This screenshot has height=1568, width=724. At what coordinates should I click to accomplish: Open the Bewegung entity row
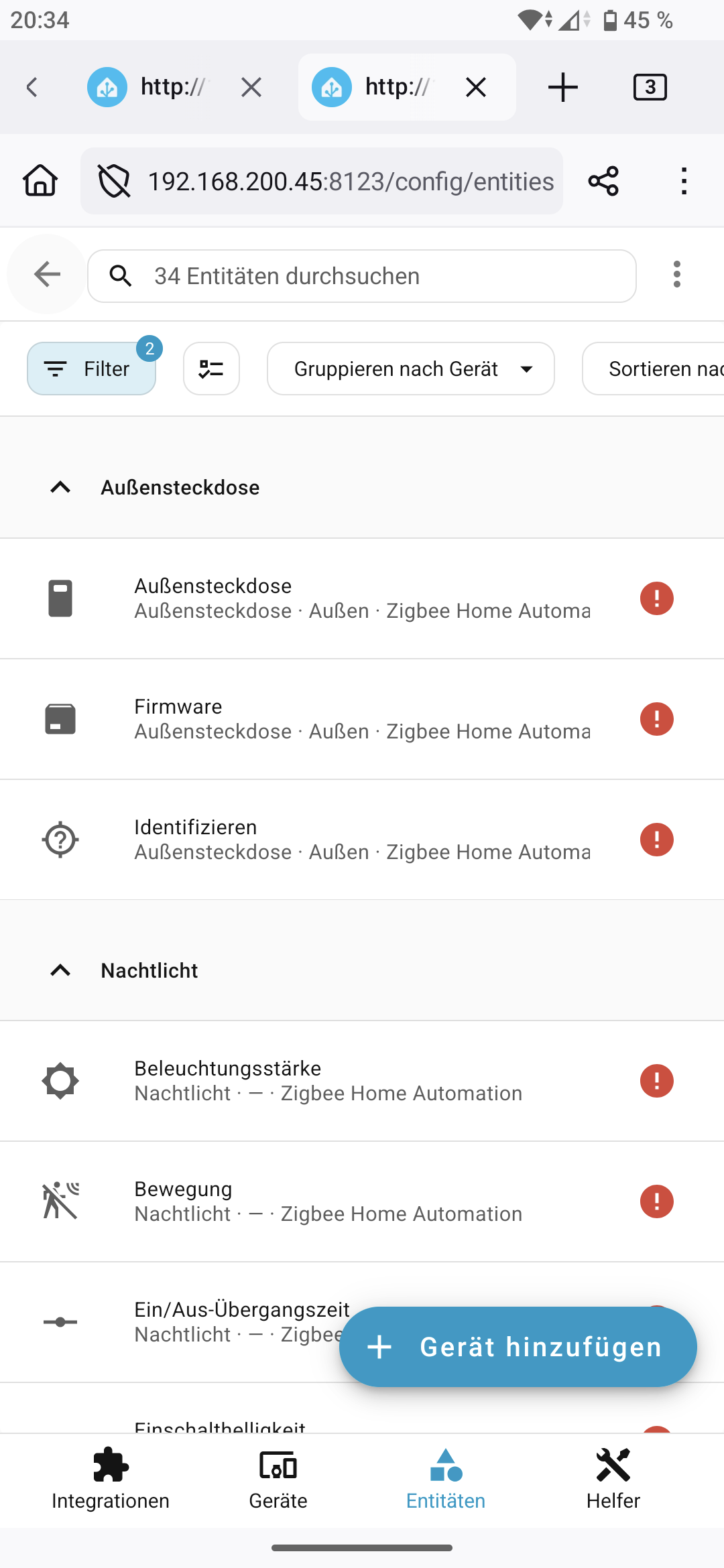coord(362,1201)
